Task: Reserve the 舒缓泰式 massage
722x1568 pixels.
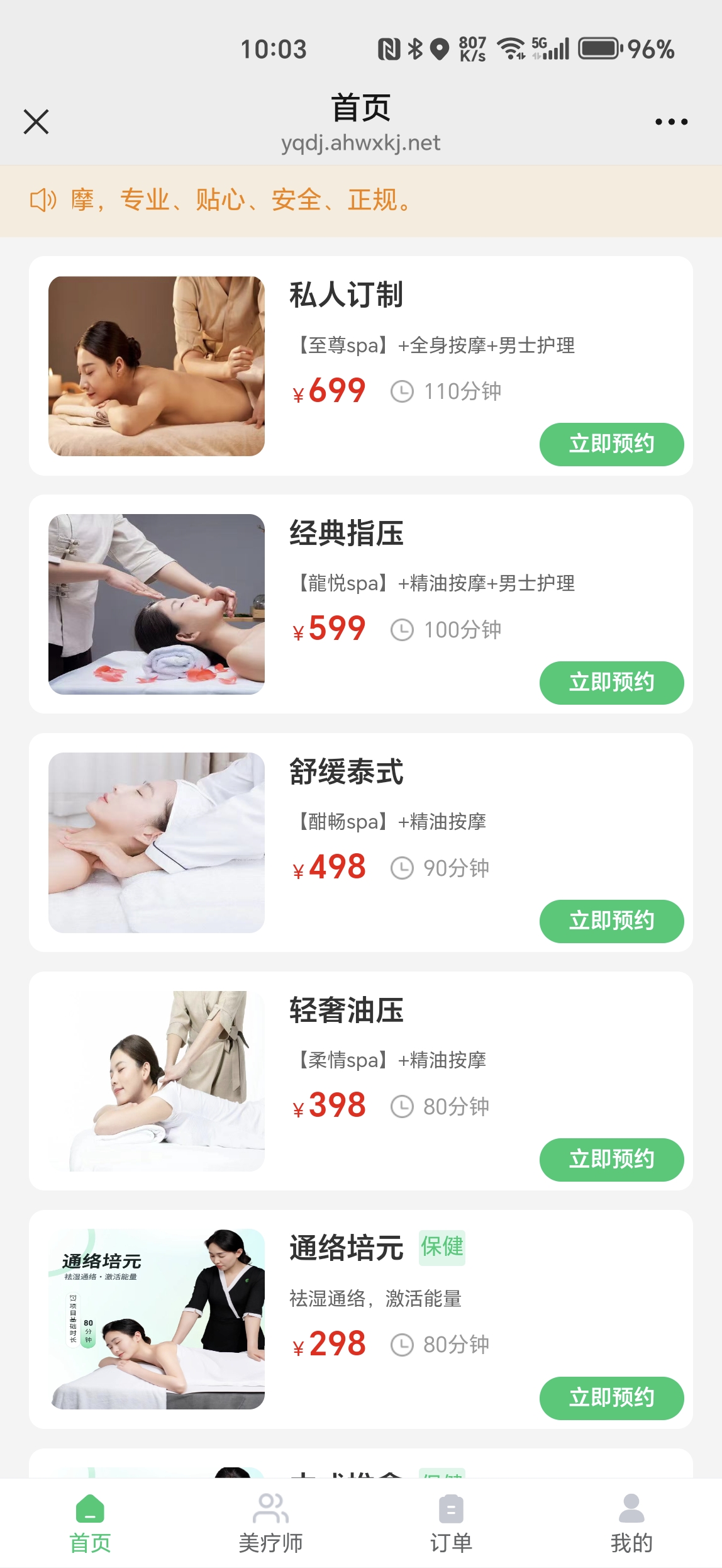Action: coord(611,921)
